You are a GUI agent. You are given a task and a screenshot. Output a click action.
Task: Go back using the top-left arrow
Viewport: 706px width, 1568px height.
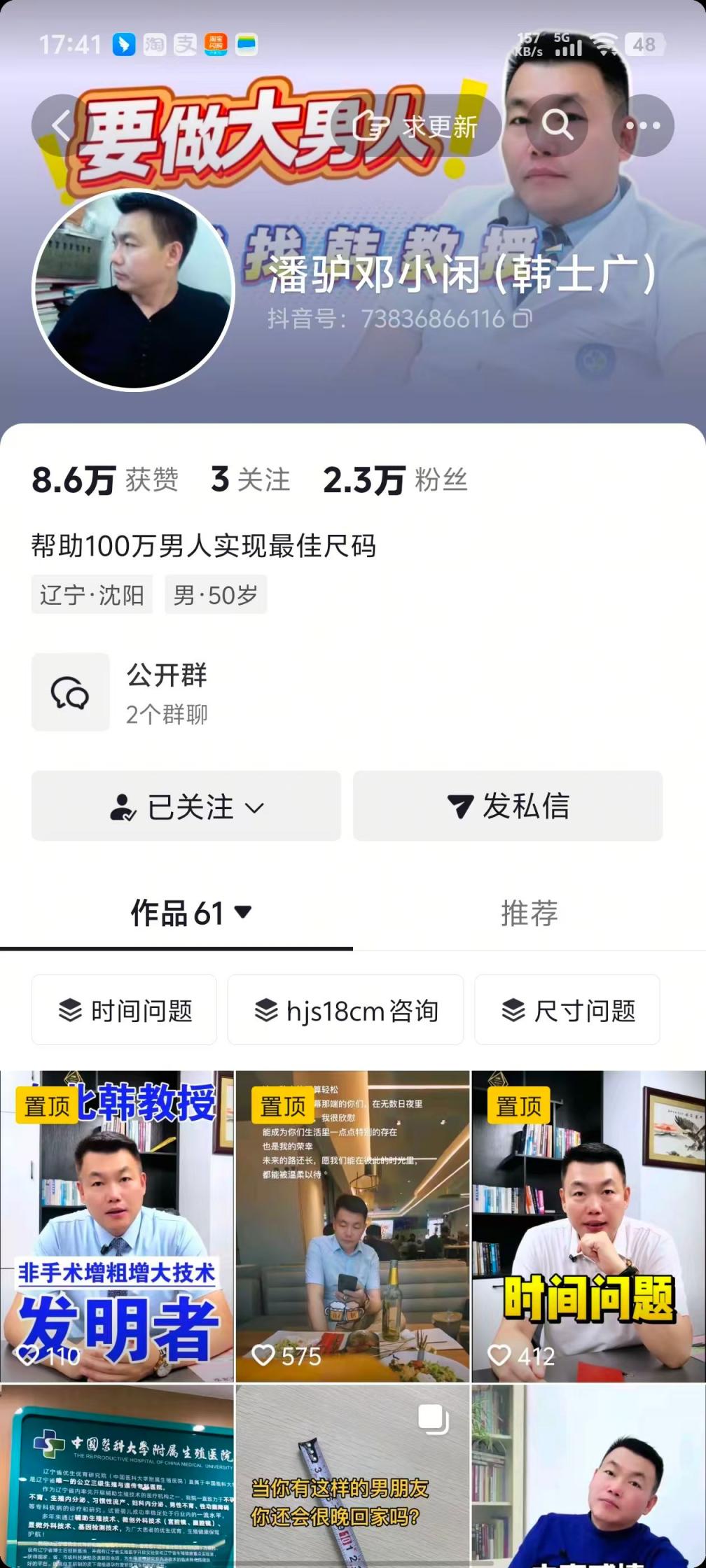coord(62,126)
